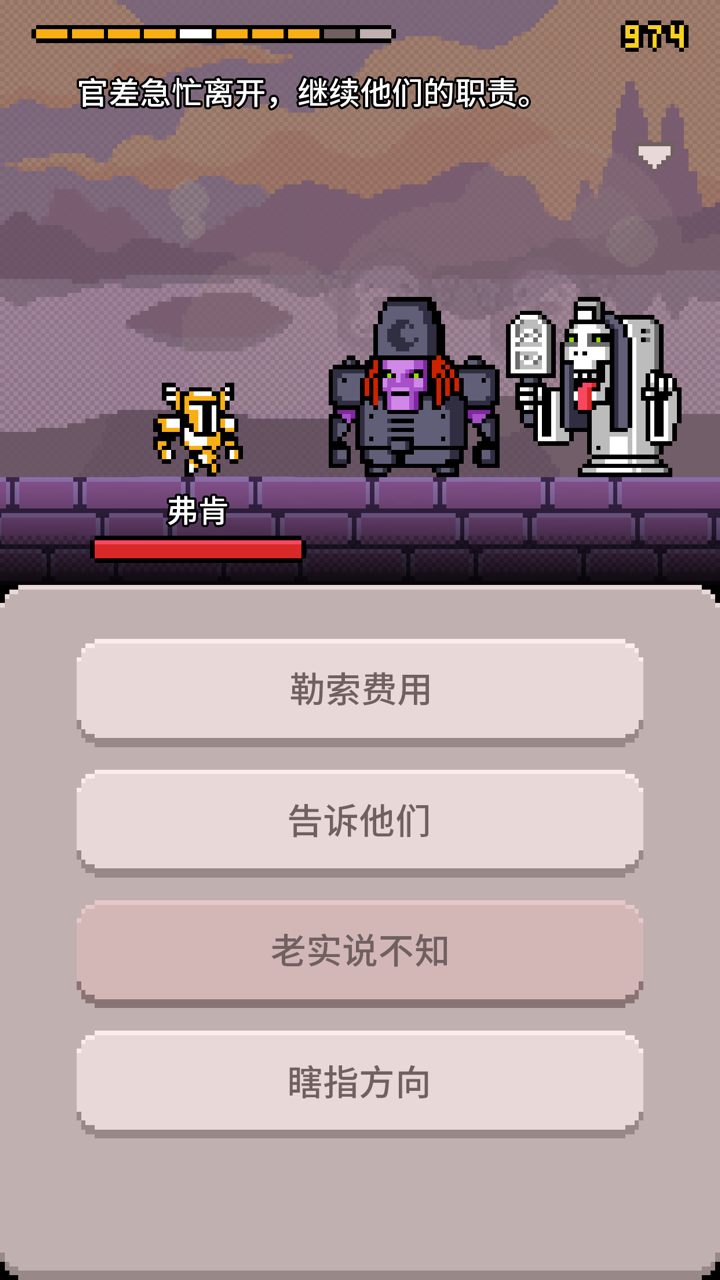Choose the 老实说不知 option

pos(360,950)
